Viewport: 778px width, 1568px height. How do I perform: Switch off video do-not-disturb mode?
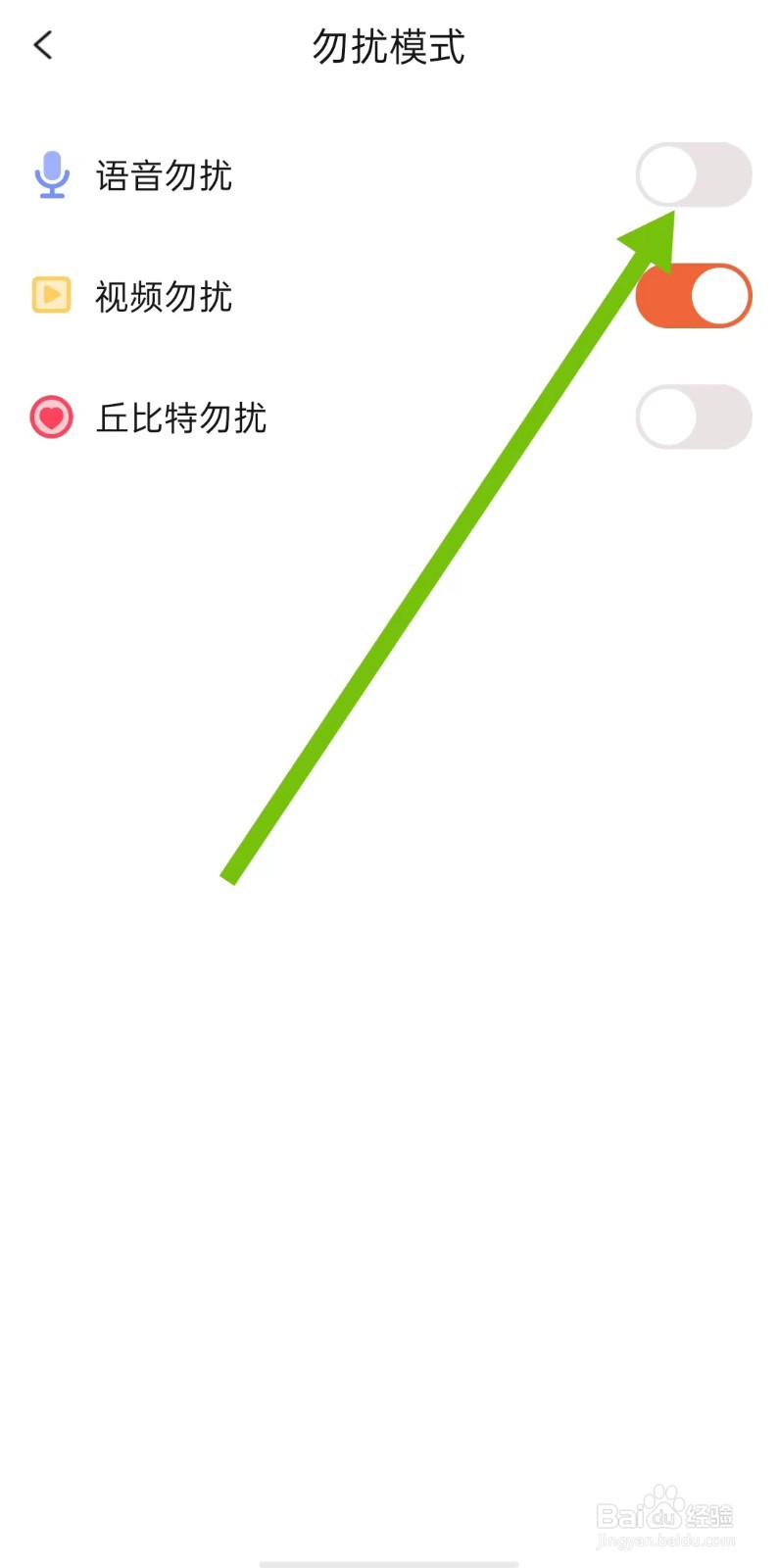(x=693, y=295)
